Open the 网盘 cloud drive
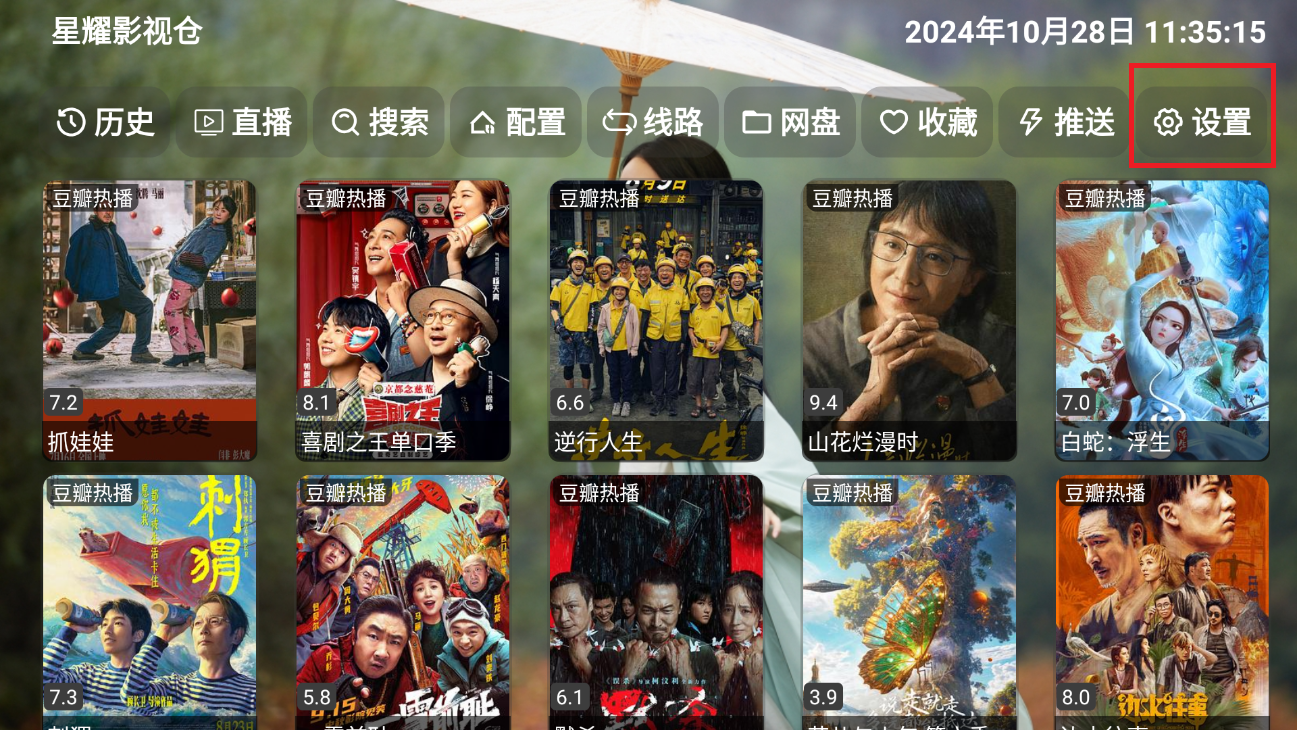Viewport: 1297px width, 730px height. (791, 122)
